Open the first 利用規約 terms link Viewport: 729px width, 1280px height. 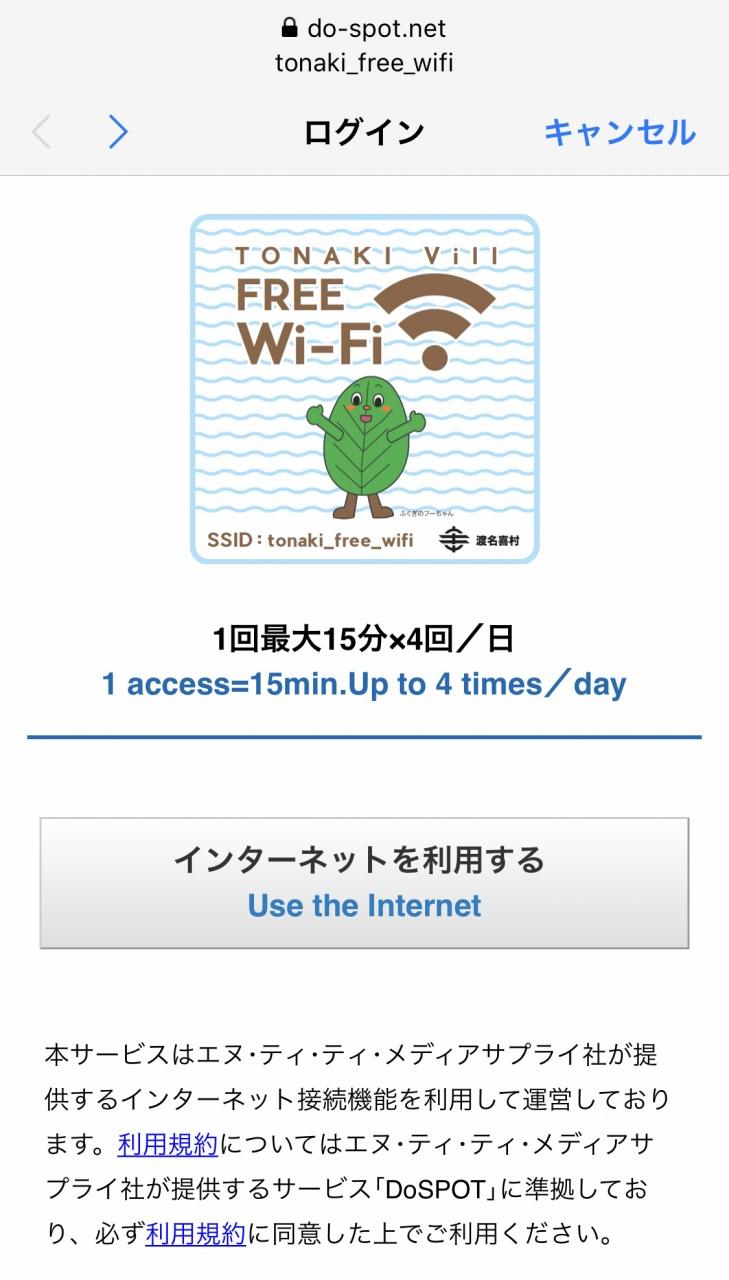pyautogui.click(x=168, y=1143)
